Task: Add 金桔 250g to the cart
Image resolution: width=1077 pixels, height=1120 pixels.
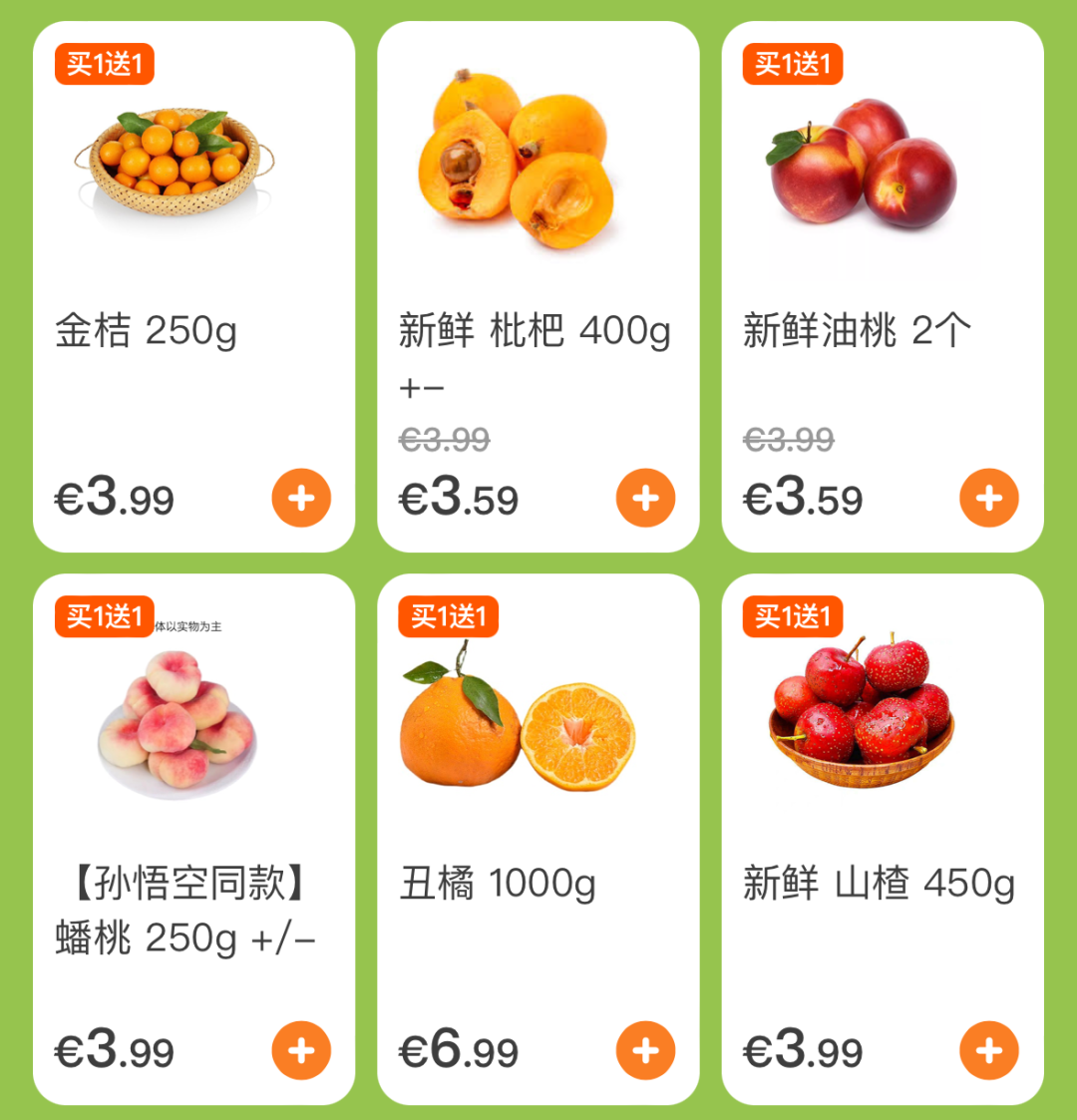Action: click(301, 498)
